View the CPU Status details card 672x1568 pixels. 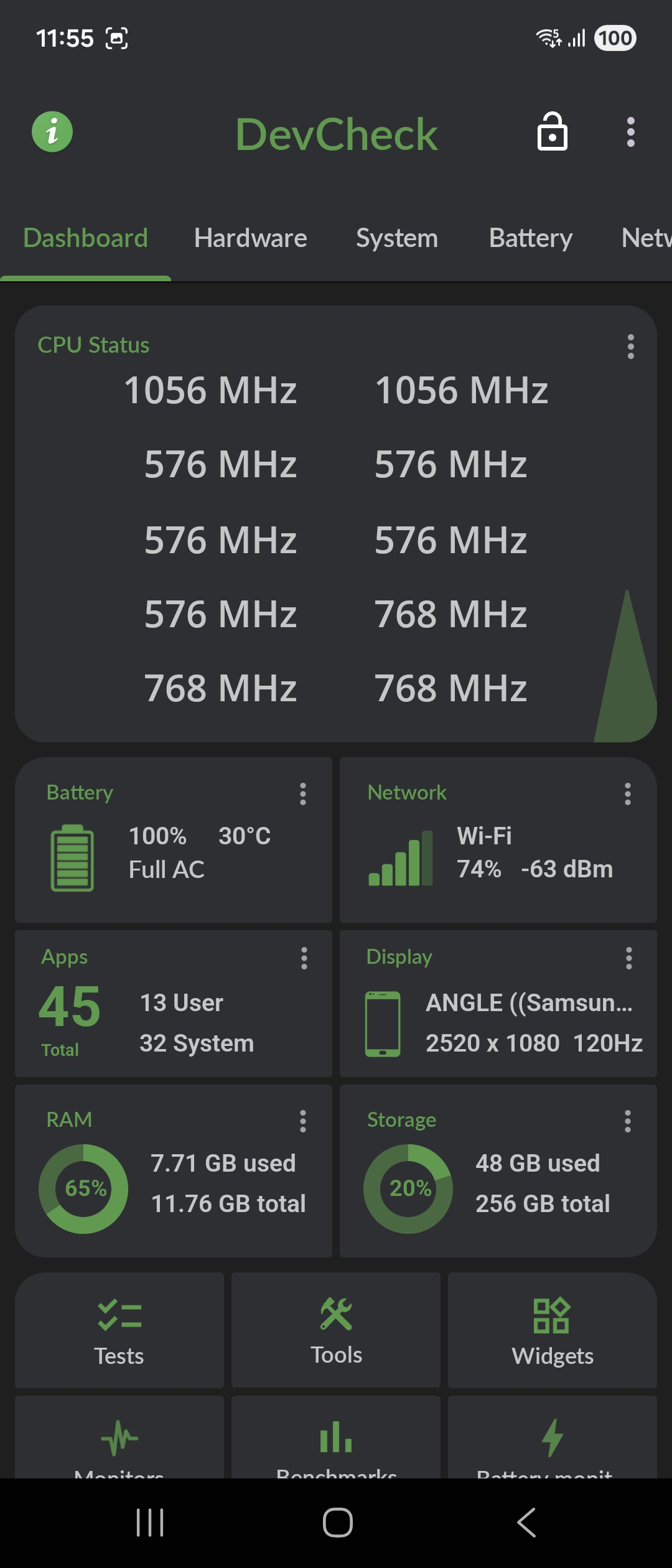336,535
